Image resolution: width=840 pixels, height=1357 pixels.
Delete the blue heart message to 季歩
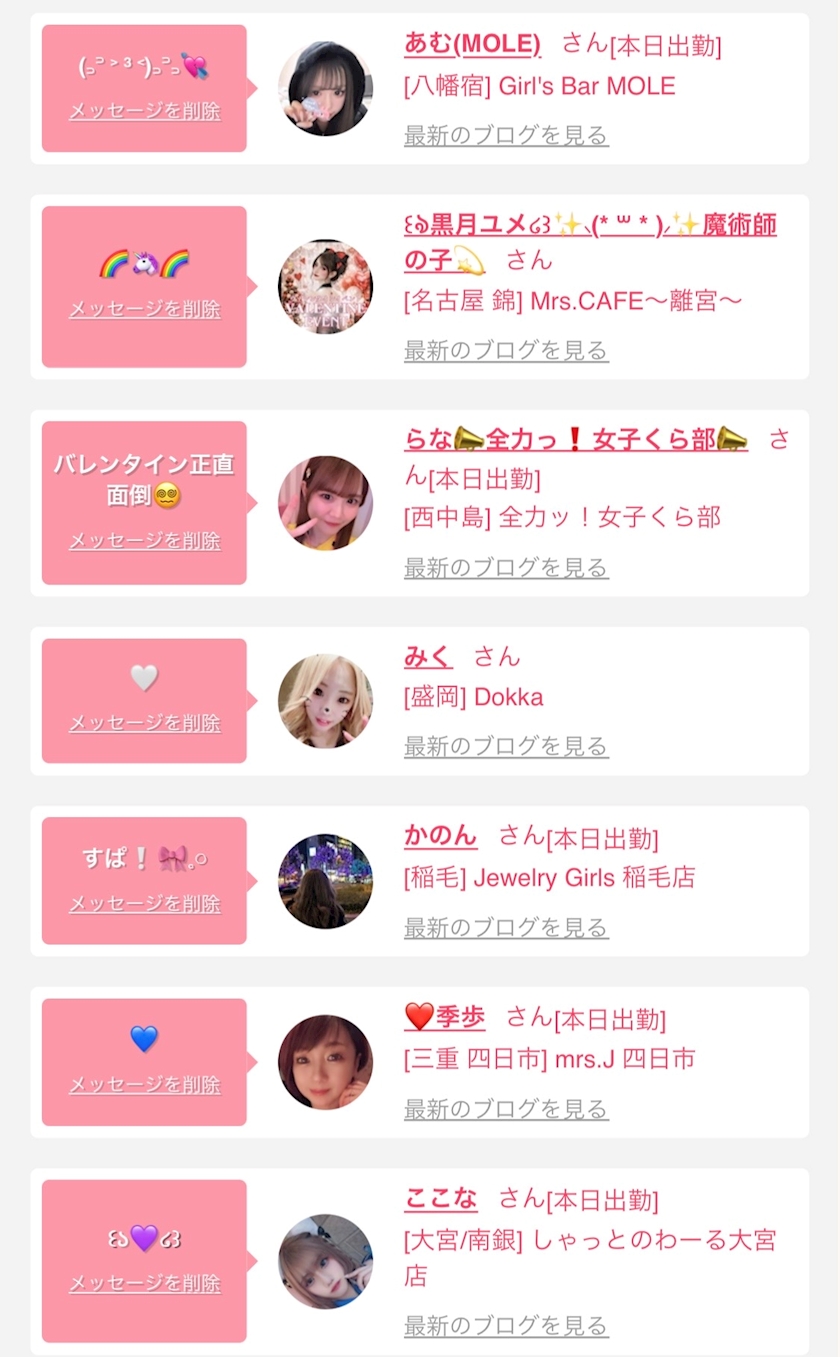click(x=145, y=1085)
